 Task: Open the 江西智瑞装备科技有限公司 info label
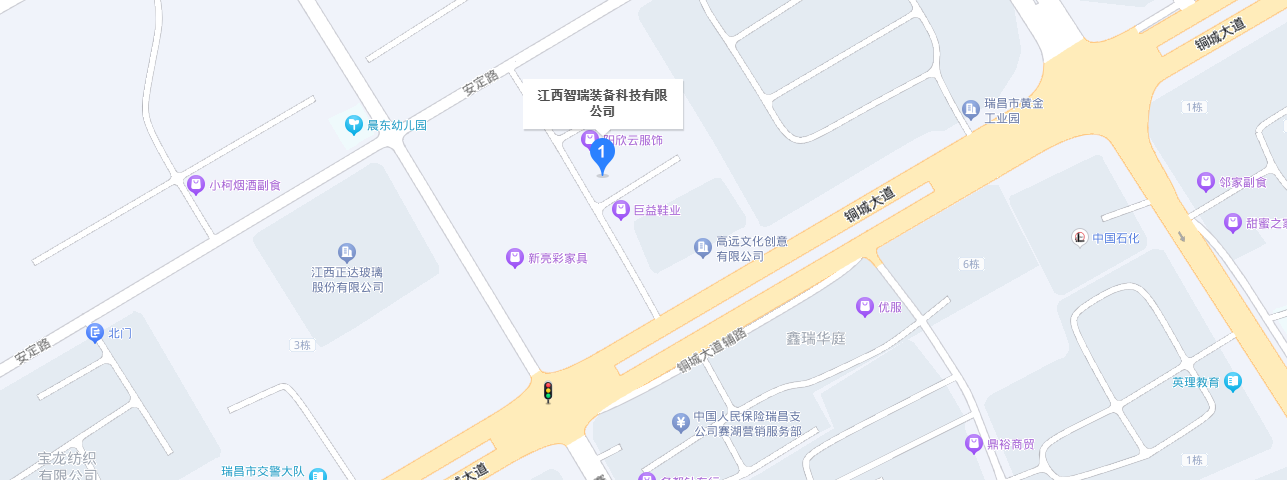[x=602, y=103]
